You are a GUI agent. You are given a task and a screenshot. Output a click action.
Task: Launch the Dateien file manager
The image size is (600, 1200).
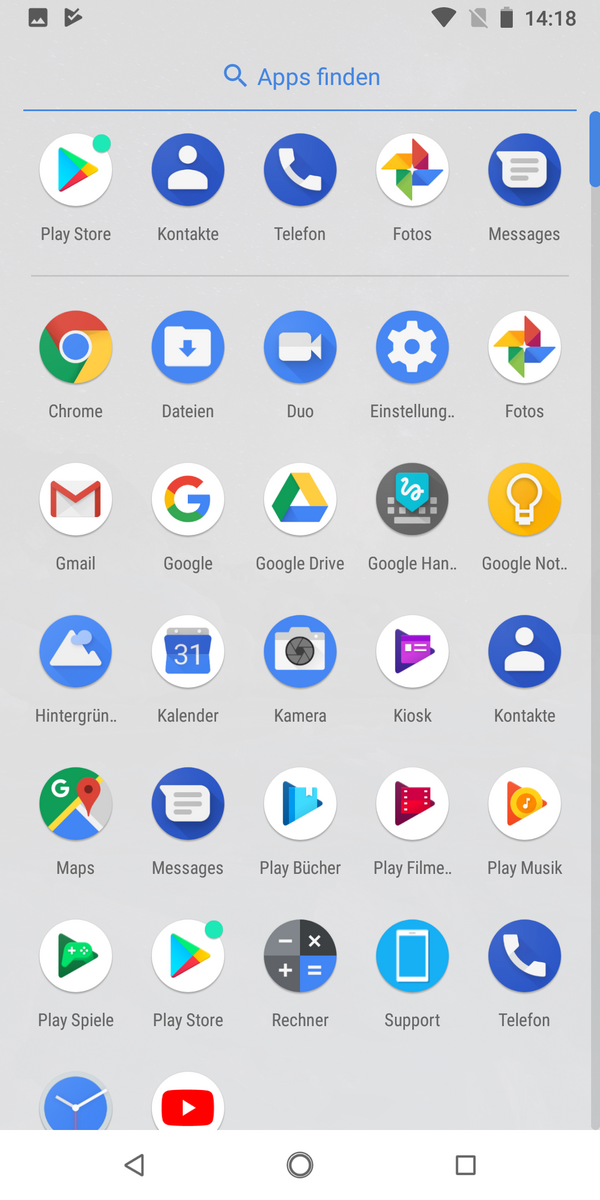coord(188,348)
